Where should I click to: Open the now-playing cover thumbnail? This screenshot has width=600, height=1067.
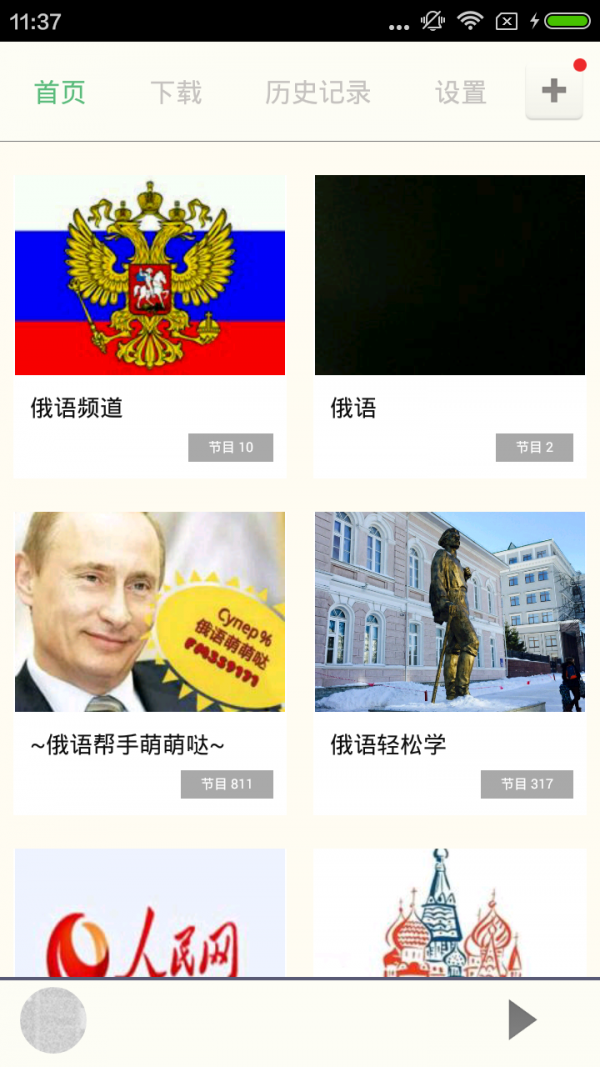[54, 1020]
